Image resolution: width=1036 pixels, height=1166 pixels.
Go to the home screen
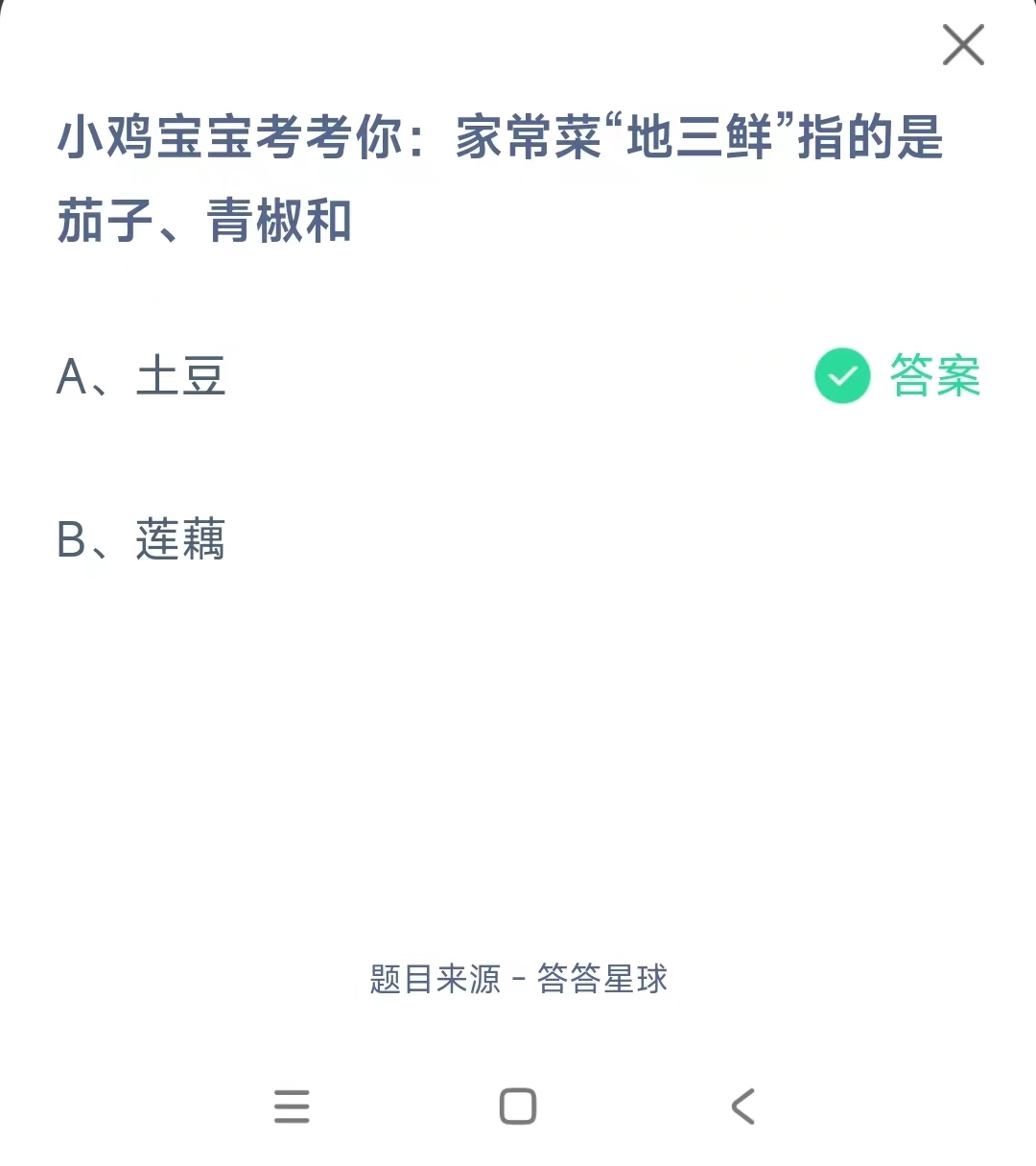pyautogui.click(x=518, y=1106)
